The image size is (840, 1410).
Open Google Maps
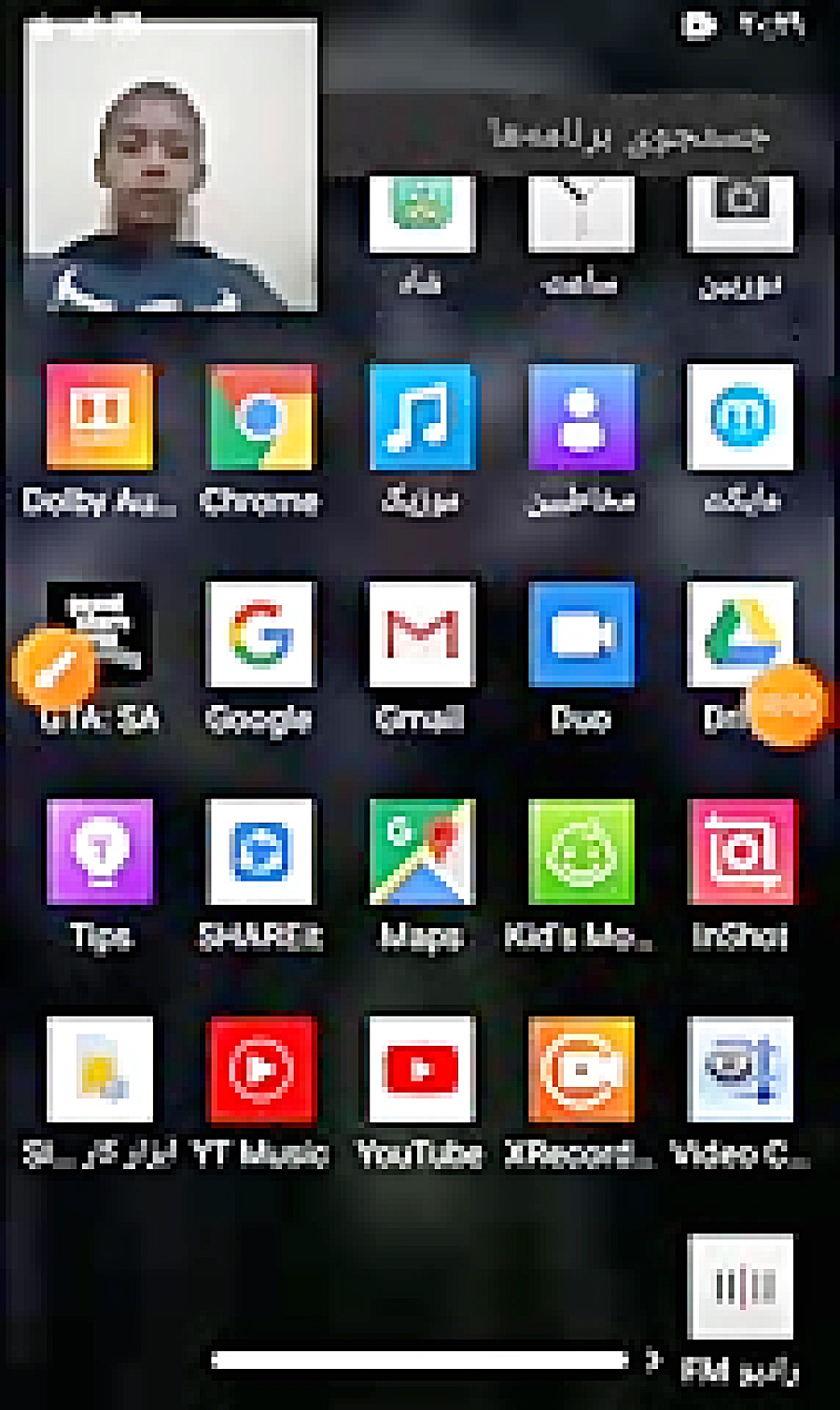click(422, 853)
